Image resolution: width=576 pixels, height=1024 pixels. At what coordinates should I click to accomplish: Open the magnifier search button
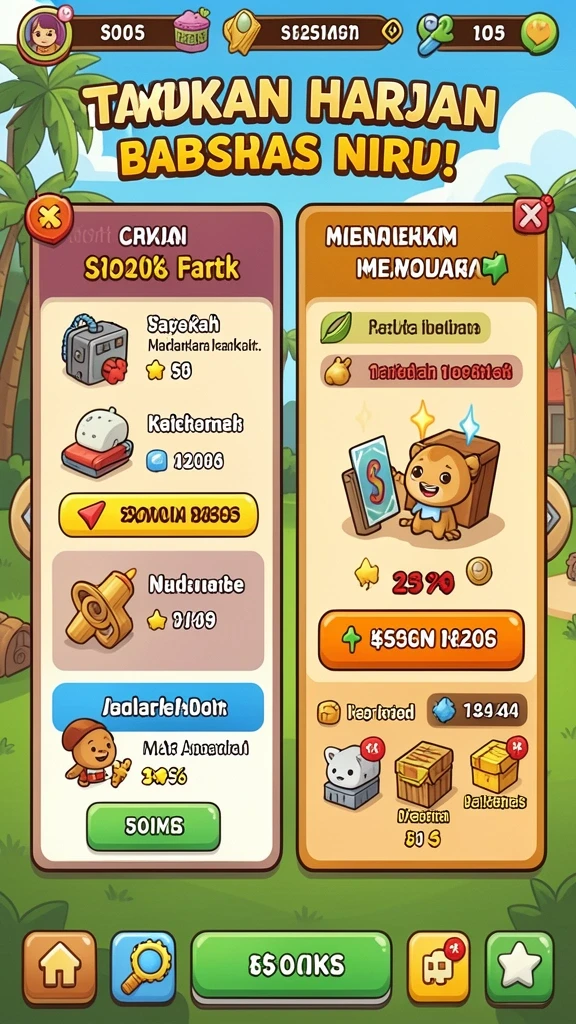pos(144,968)
